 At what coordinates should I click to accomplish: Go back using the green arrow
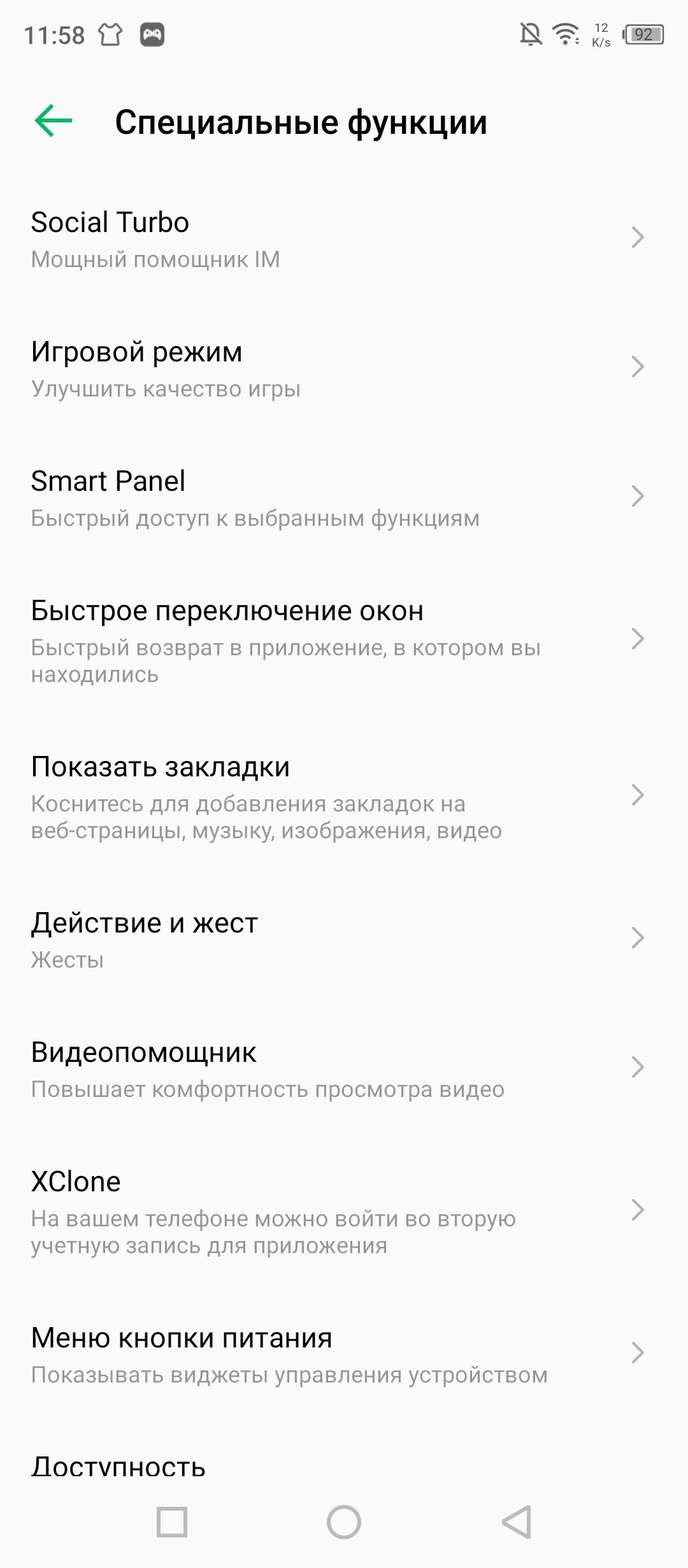pyautogui.click(x=54, y=121)
